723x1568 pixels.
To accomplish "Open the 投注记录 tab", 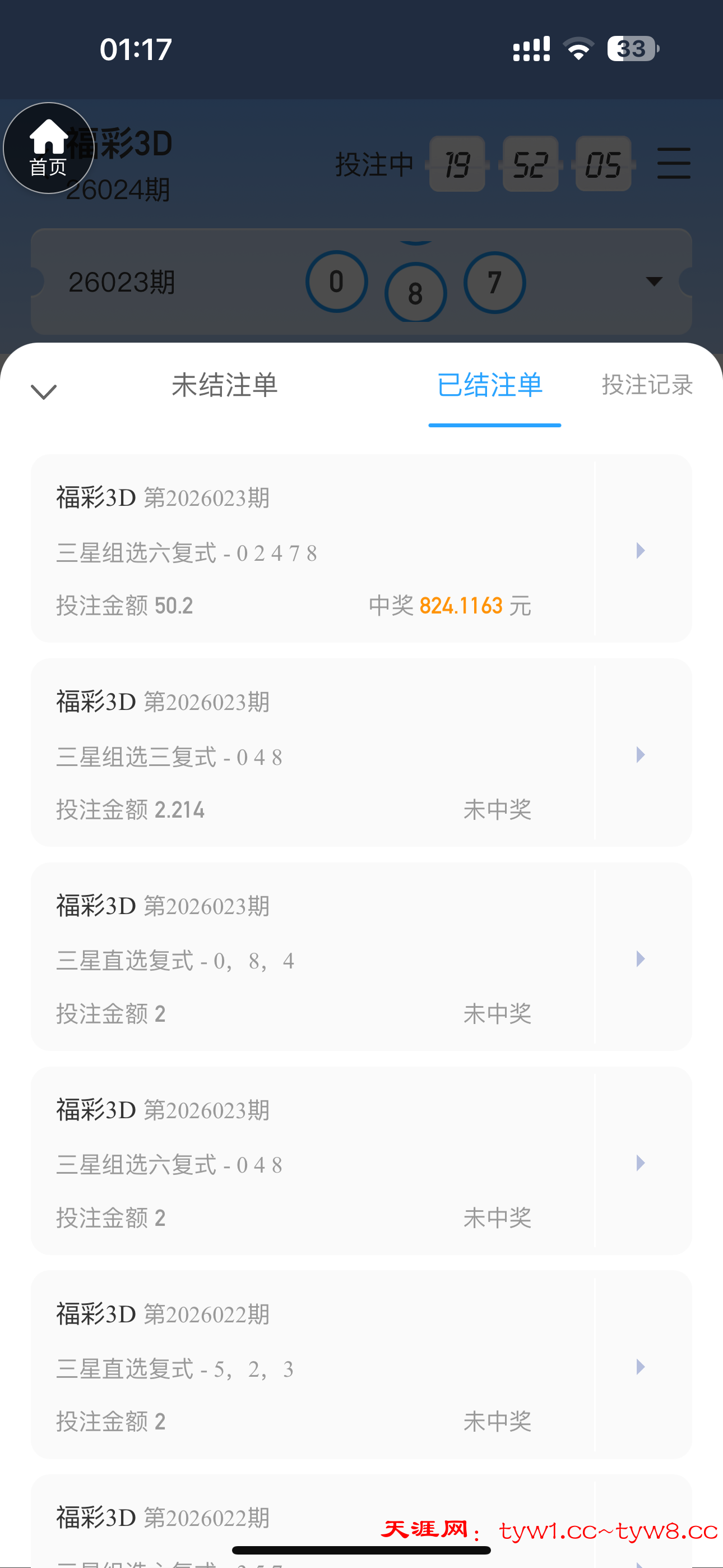I will point(647,385).
